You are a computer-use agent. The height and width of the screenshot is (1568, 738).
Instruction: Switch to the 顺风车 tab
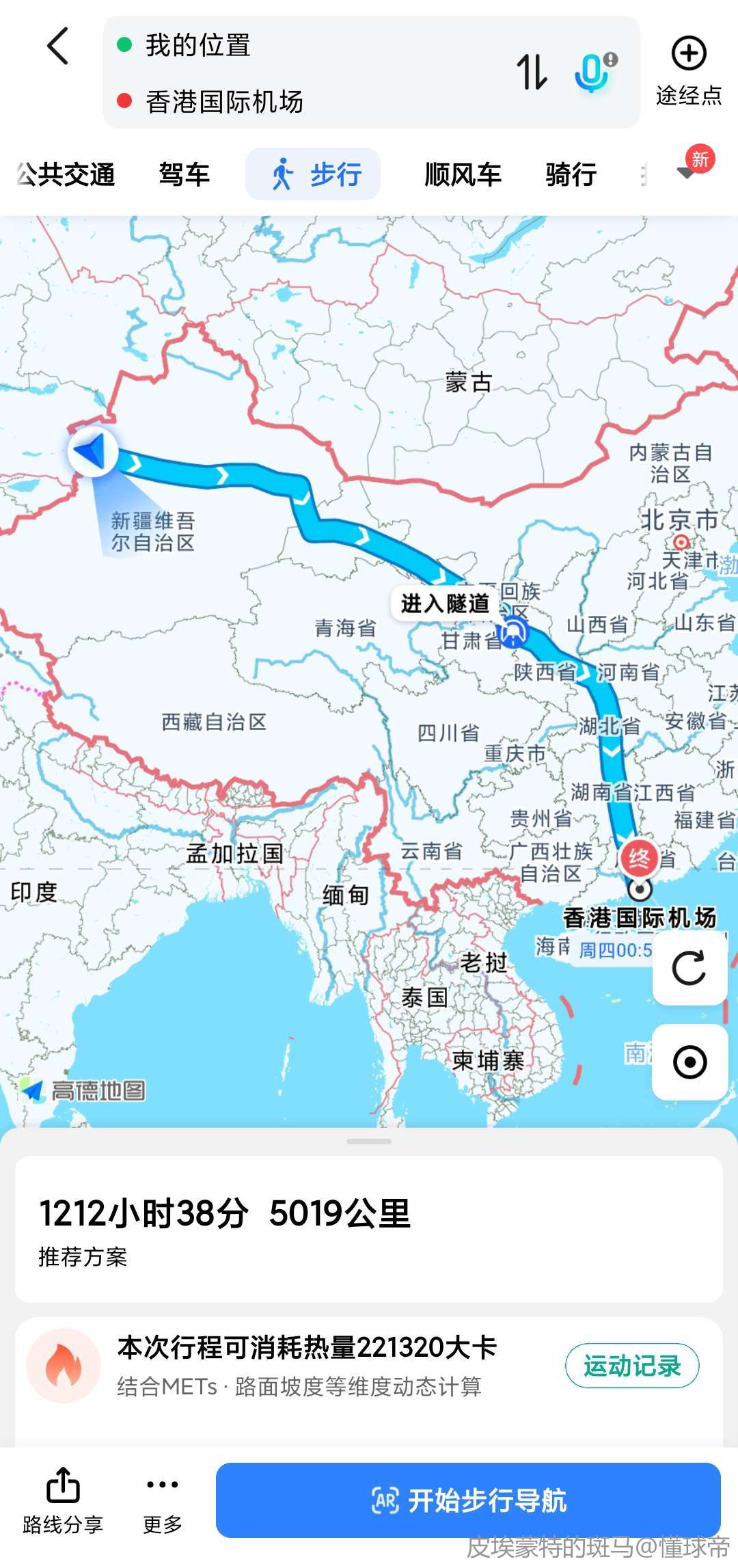[463, 174]
